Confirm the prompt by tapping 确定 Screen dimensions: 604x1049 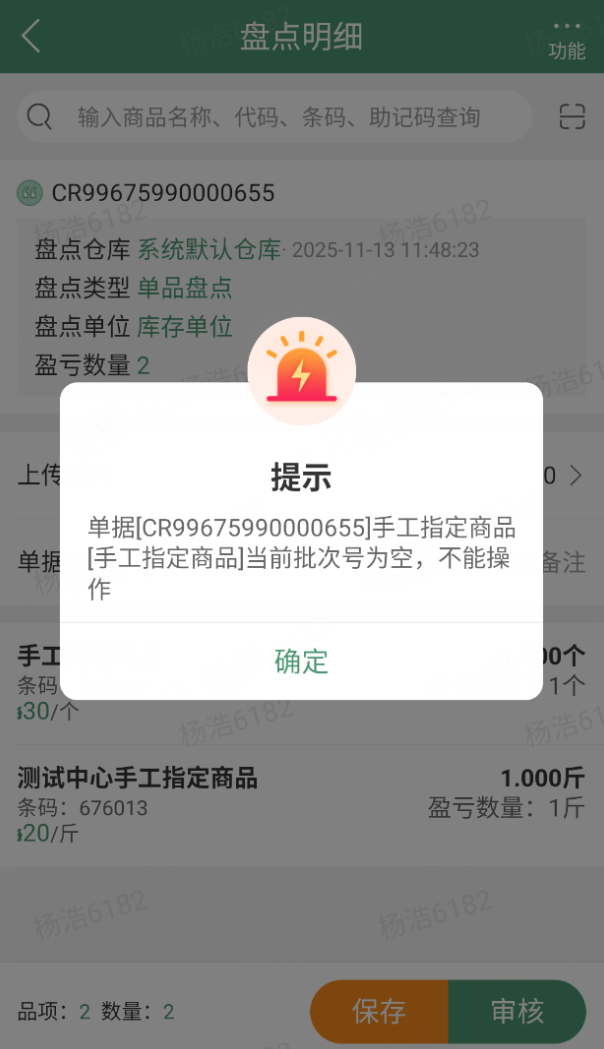click(301, 661)
